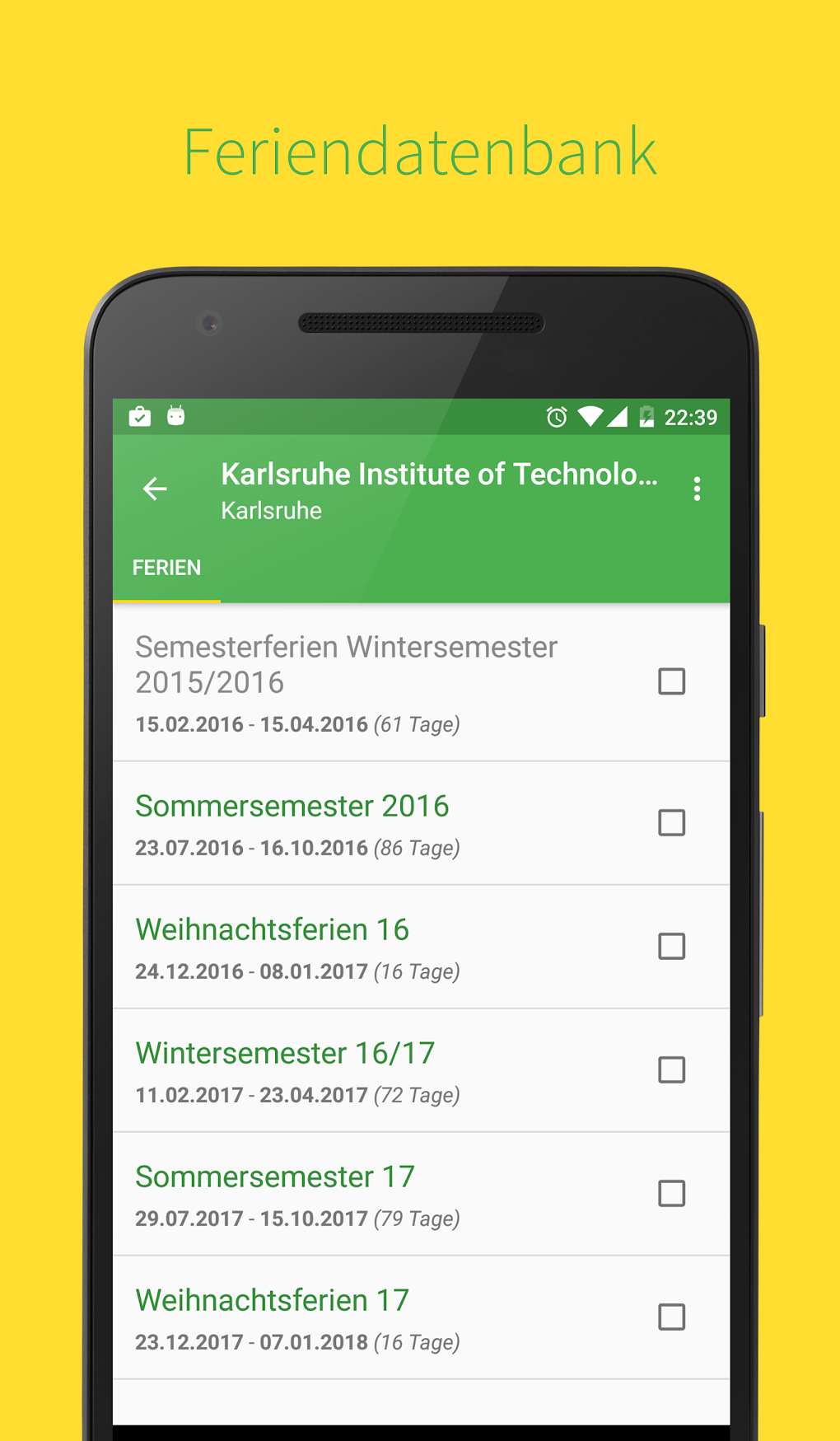Enable the checkbox next to Sommersemester 2016

(672, 823)
